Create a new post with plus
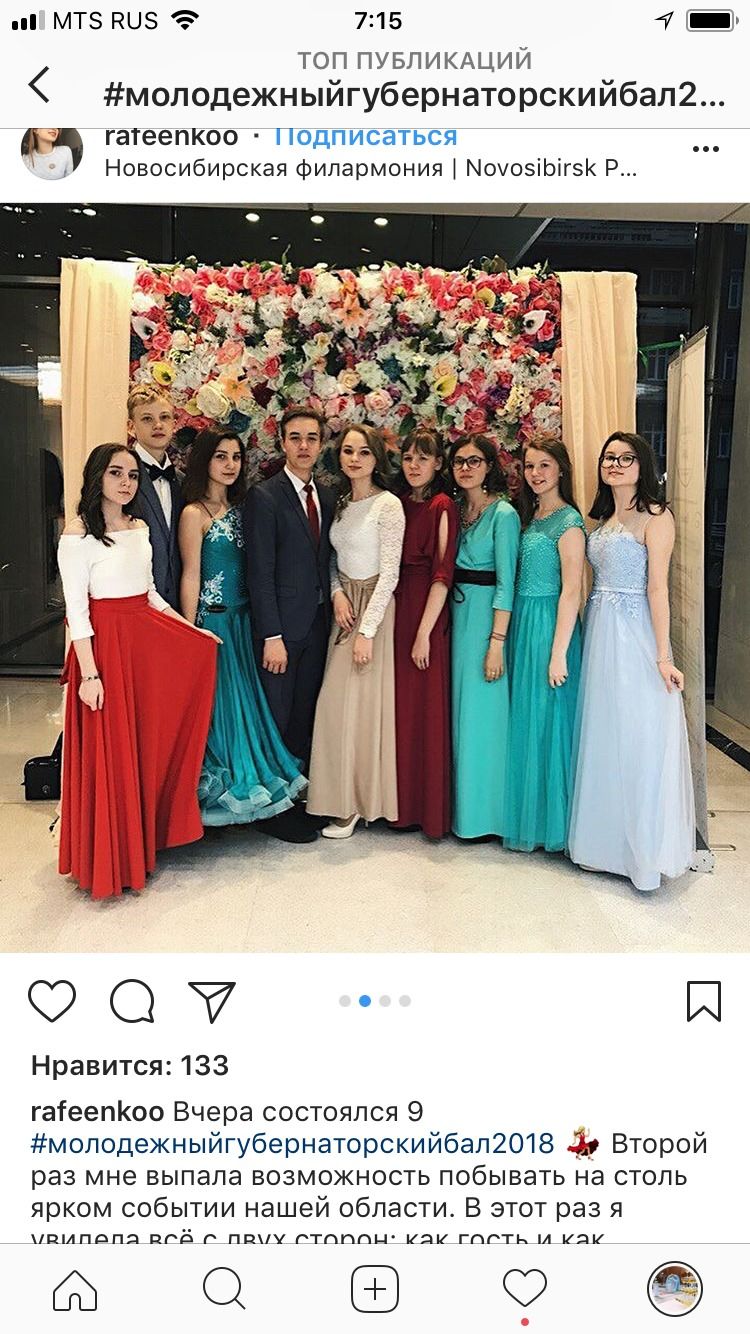 click(375, 1288)
